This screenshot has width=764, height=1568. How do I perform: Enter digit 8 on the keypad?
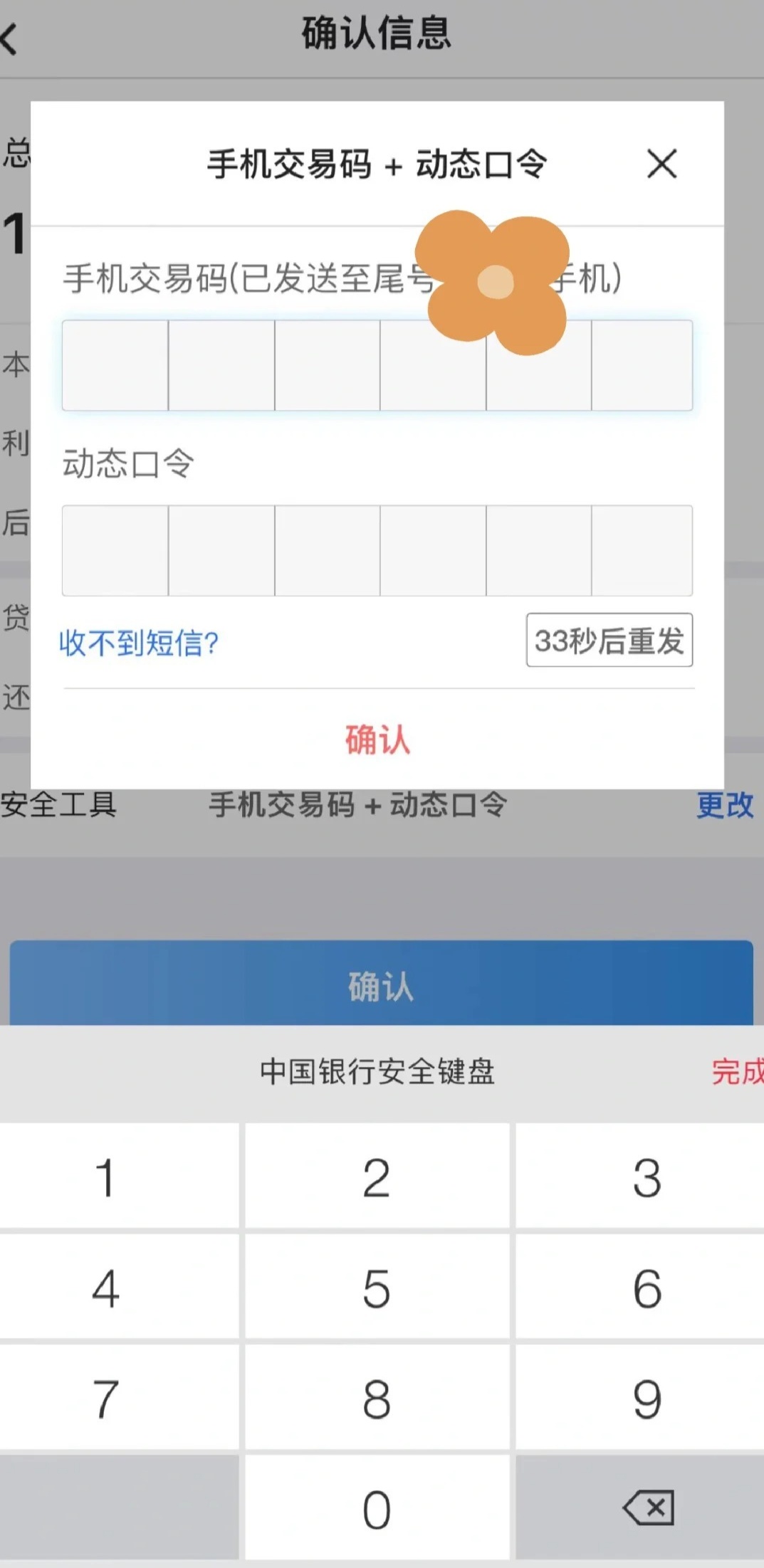coord(377,1399)
